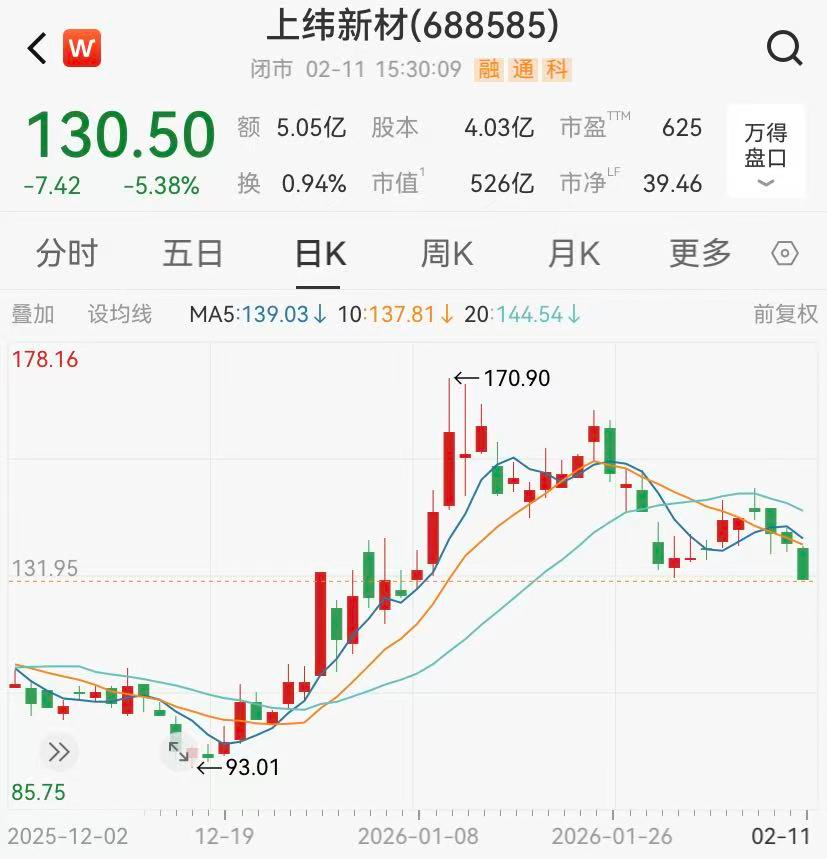This screenshot has width=827, height=859.
Task: Open 设均线 moving average settings
Action: point(120,314)
